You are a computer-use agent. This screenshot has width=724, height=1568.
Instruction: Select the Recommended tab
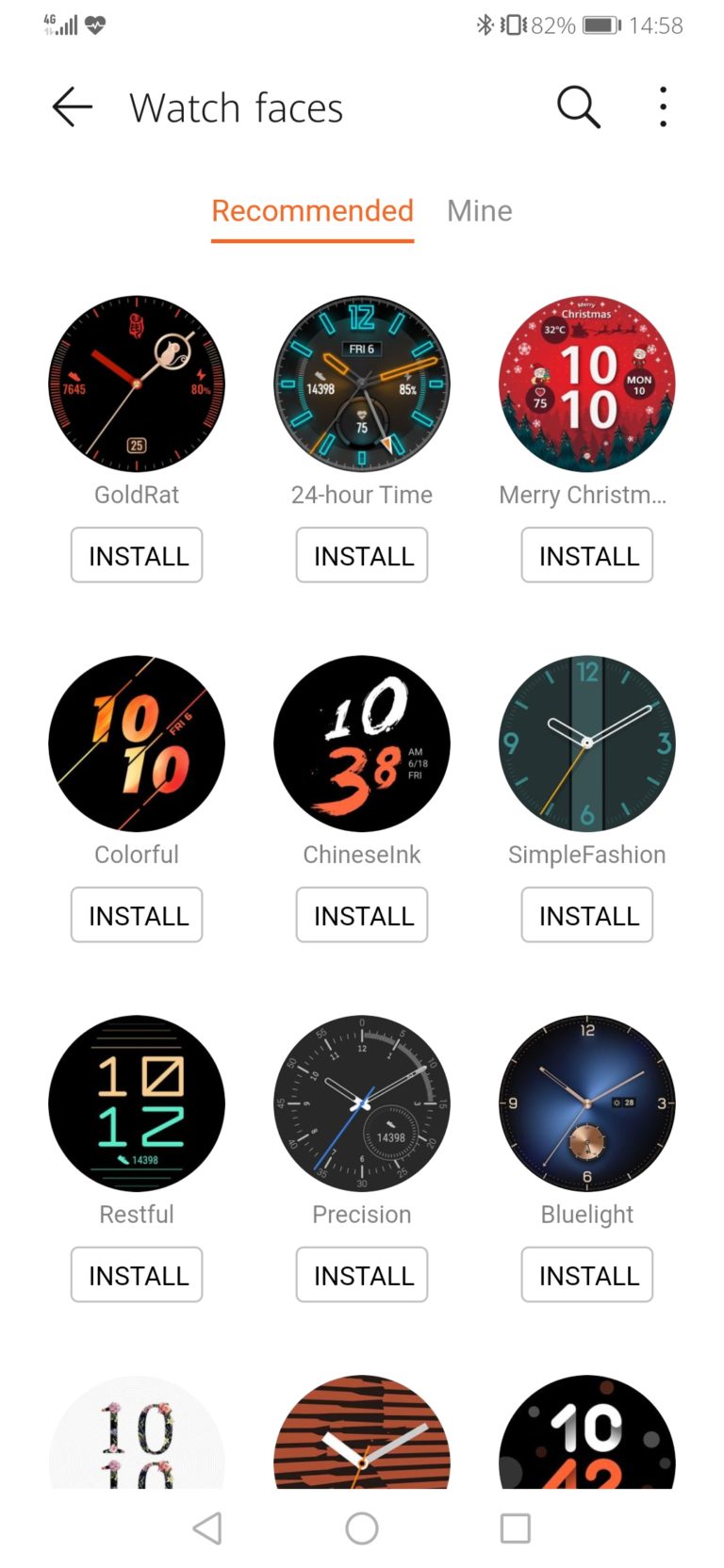pyautogui.click(x=312, y=211)
